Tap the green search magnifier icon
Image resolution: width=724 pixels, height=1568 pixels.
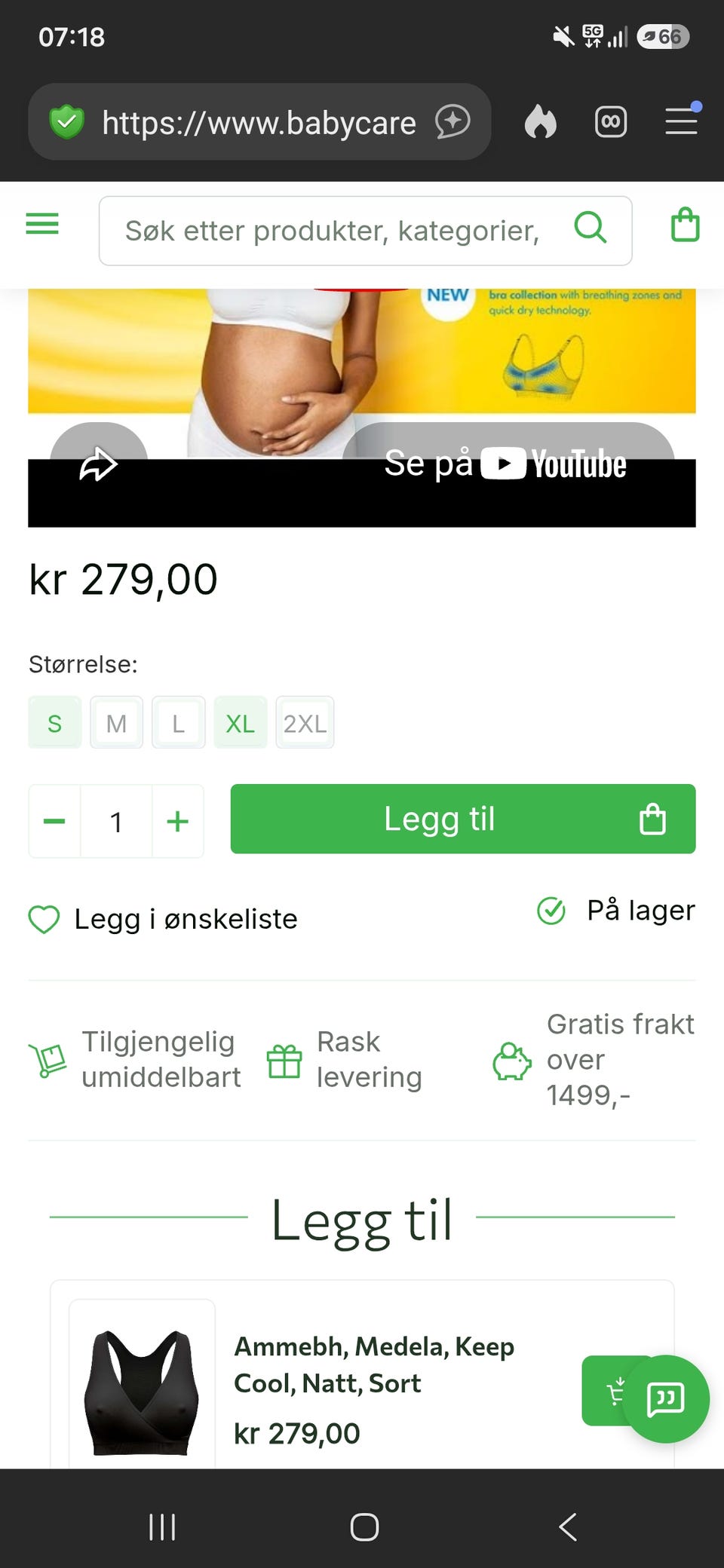point(590,227)
